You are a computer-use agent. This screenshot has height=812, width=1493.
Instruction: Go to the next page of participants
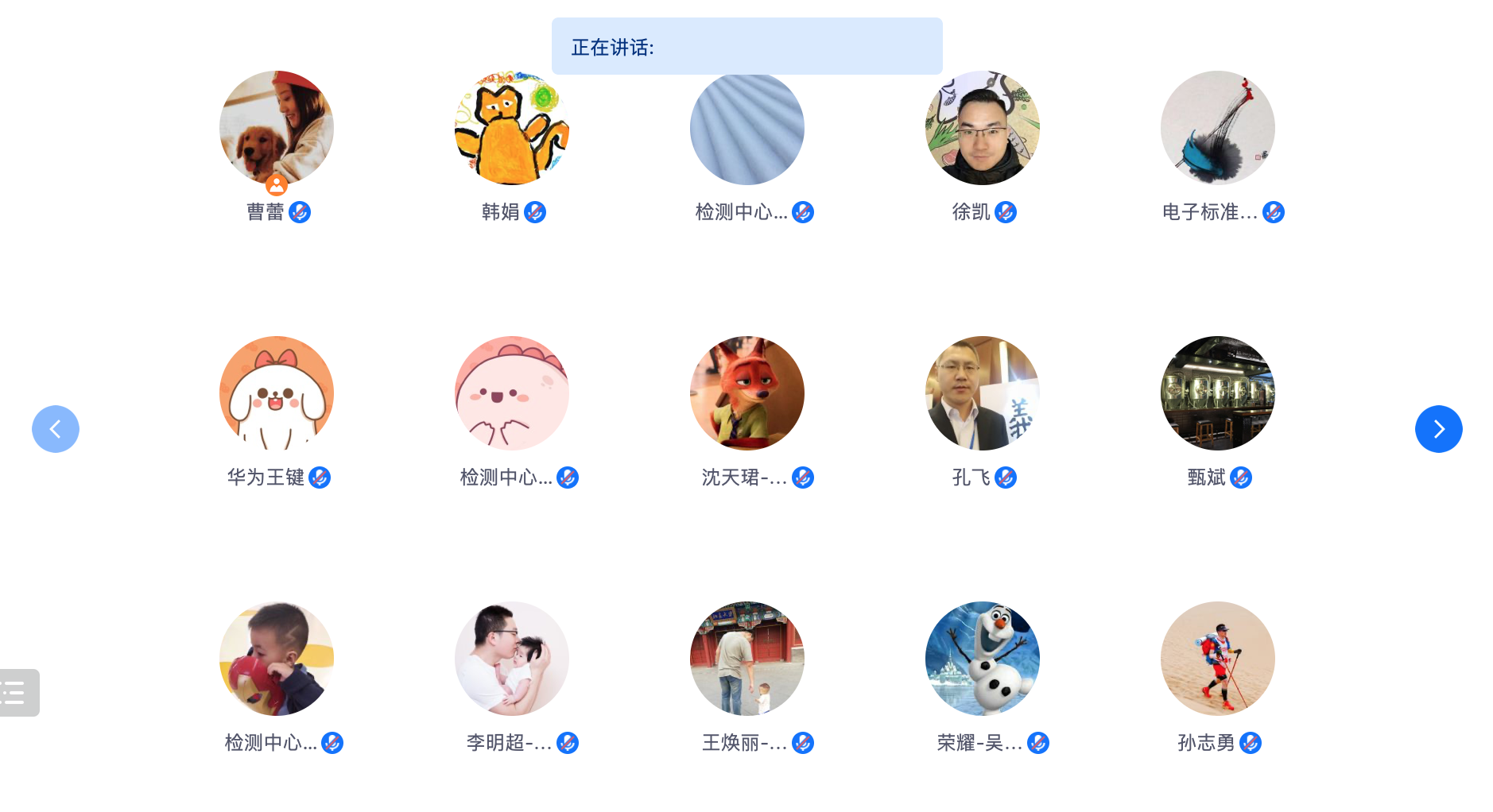[1438, 429]
